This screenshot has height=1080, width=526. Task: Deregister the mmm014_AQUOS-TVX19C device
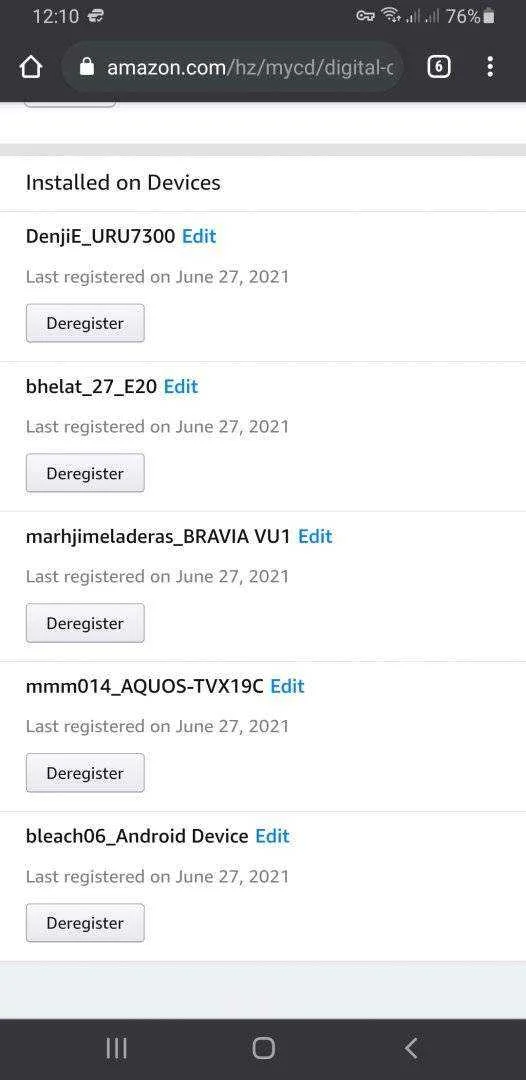85,773
